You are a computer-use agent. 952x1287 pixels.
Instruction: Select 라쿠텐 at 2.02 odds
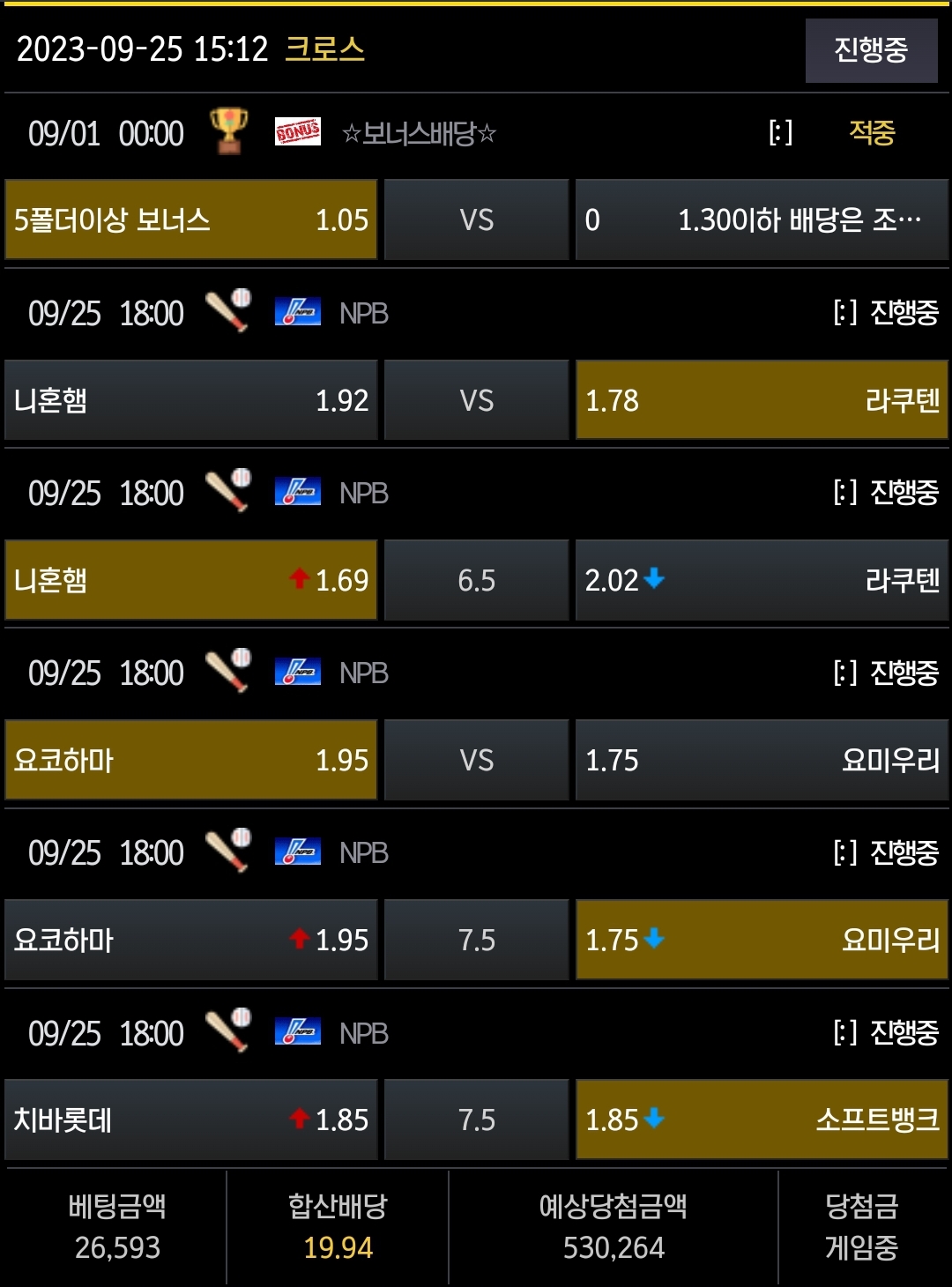tap(762, 580)
